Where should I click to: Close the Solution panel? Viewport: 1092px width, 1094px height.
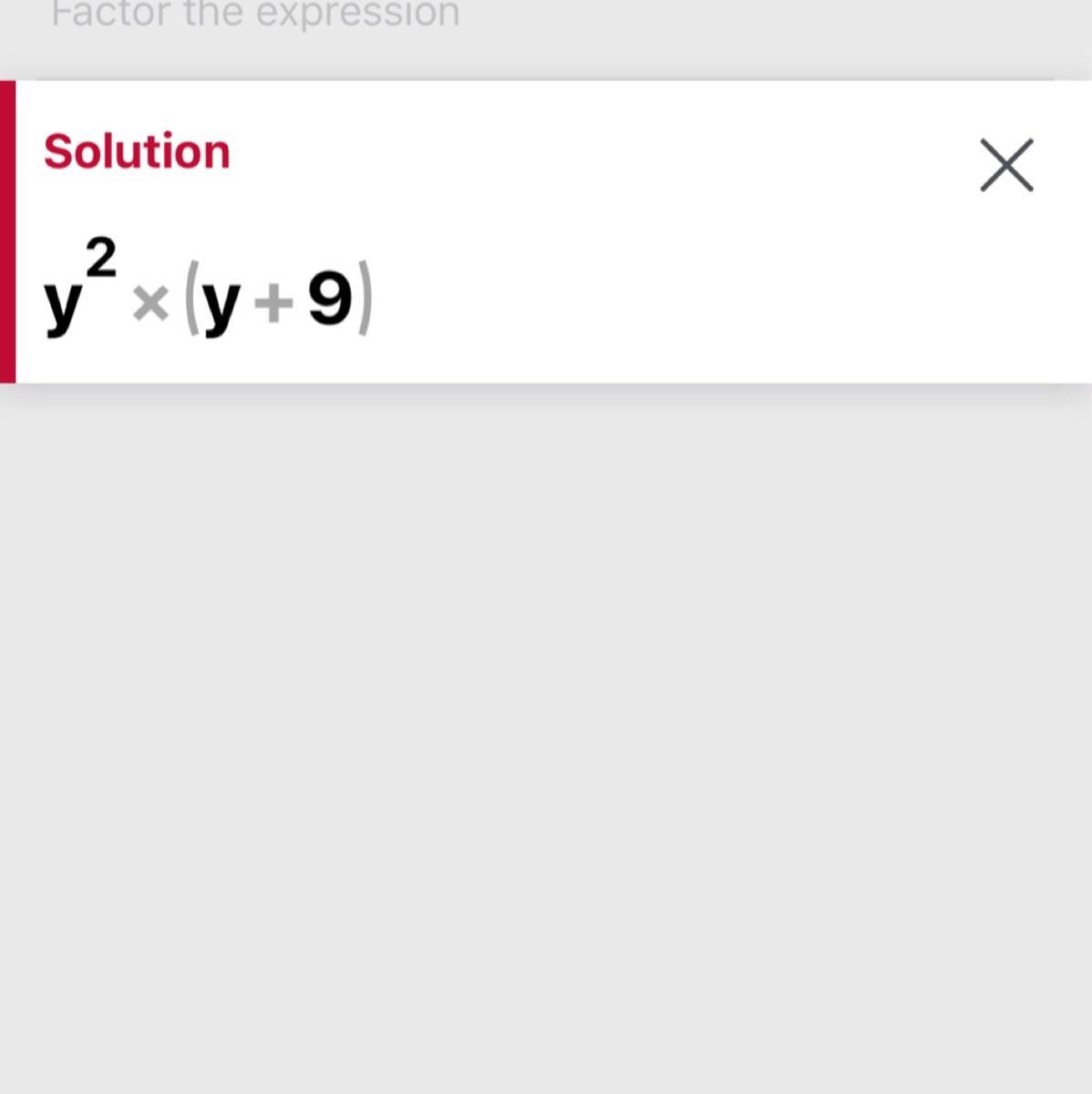[x=1006, y=165]
